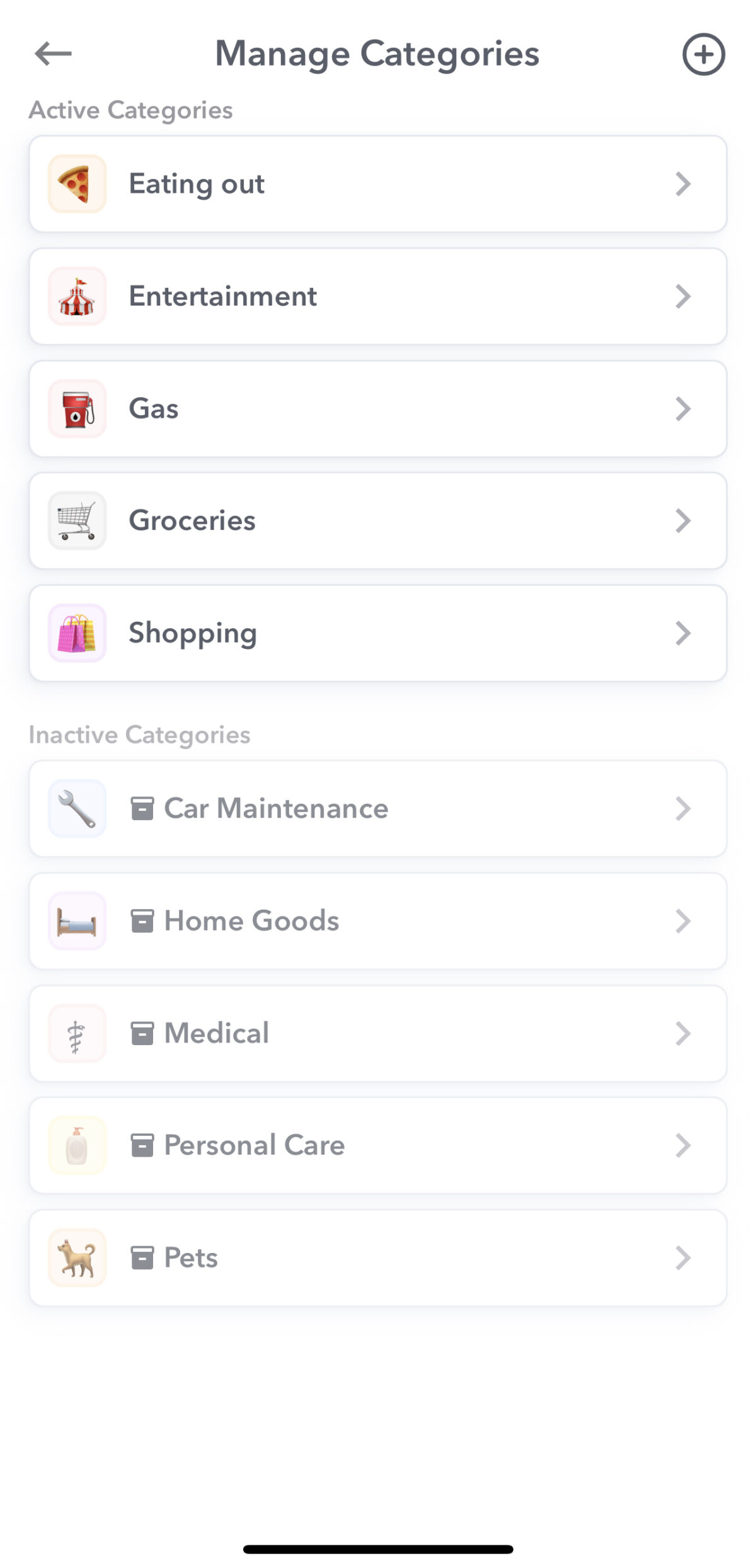
Task: Click the pizza icon for Eating out
Action: pyautogui.click(x=76, y=183)
